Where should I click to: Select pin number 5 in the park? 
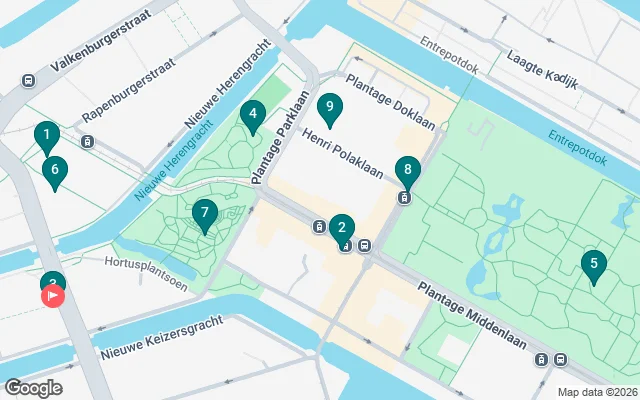point(594,265)
